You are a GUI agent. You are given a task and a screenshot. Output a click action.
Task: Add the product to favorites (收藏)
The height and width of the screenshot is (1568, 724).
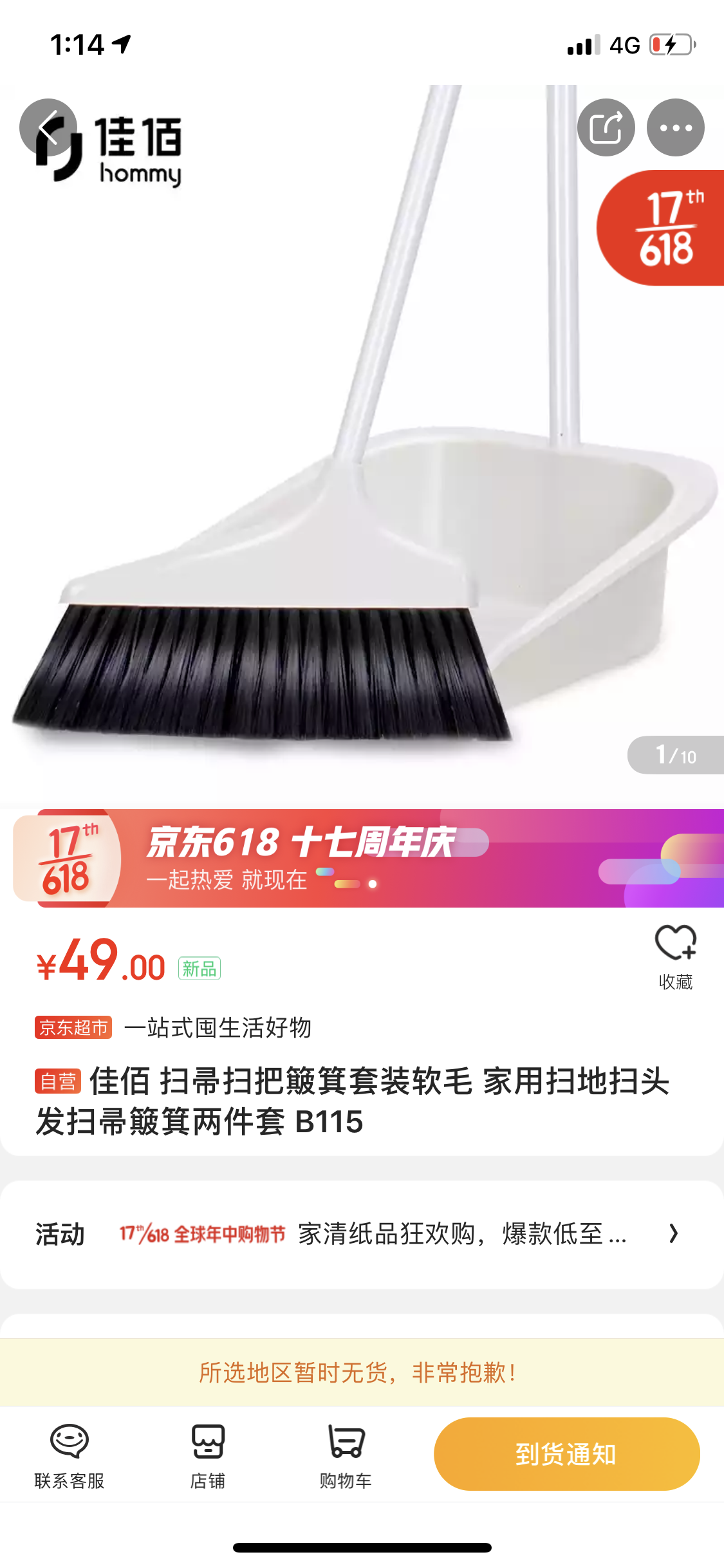point(676,957)
